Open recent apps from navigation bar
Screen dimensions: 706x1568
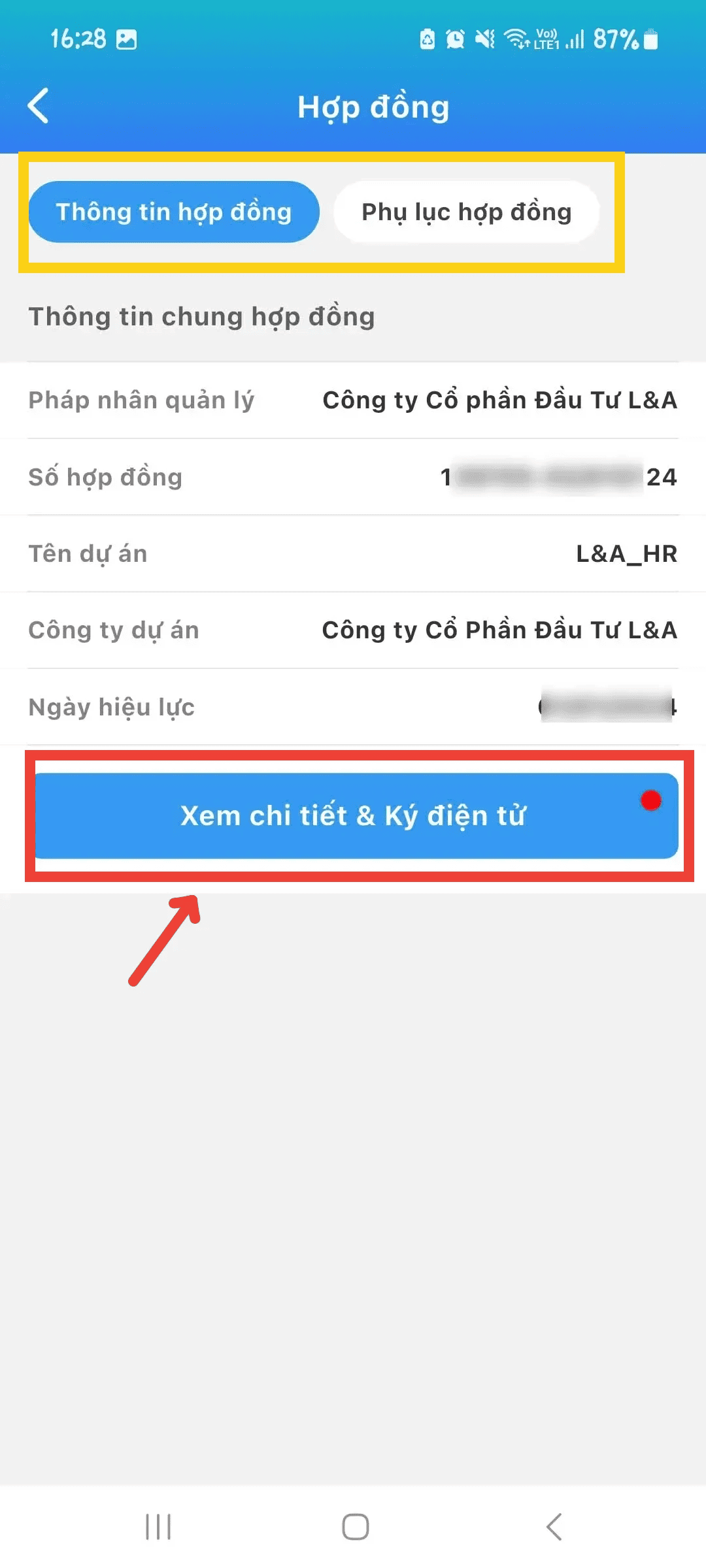[158, 1527]
